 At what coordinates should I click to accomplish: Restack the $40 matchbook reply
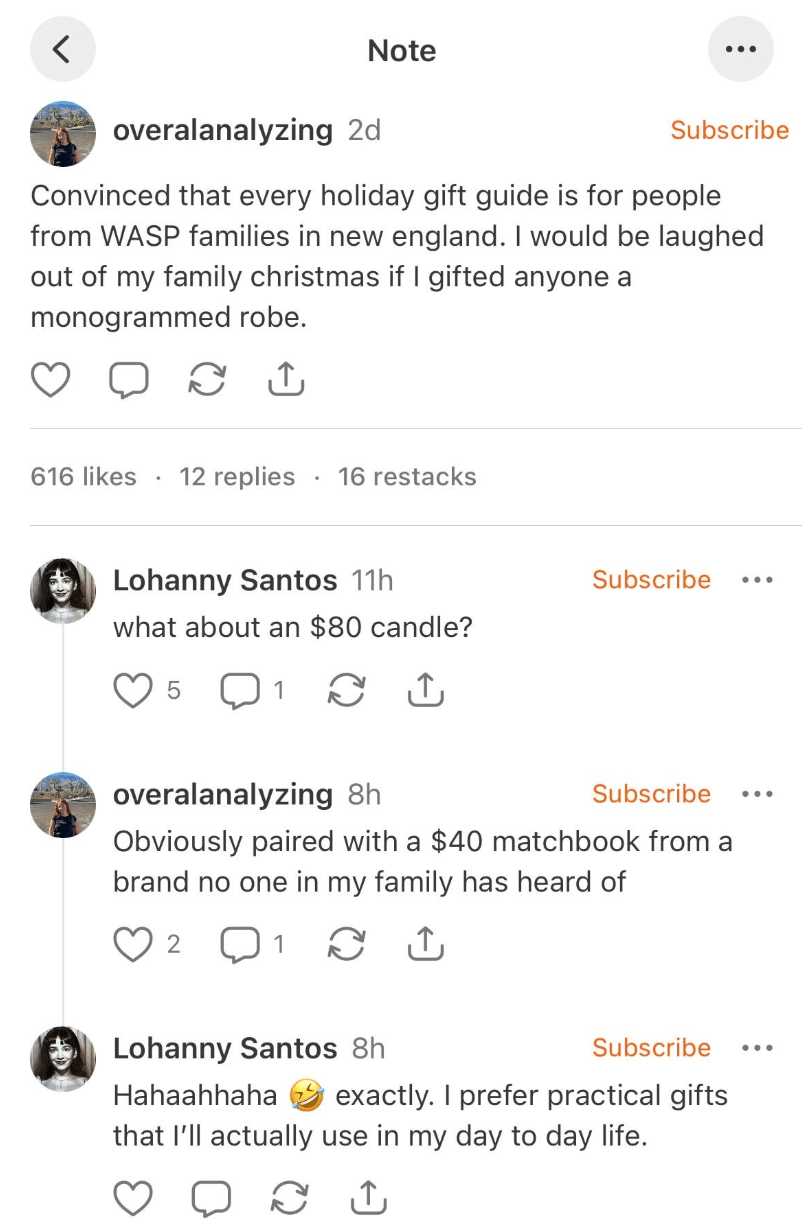(346, 944)
